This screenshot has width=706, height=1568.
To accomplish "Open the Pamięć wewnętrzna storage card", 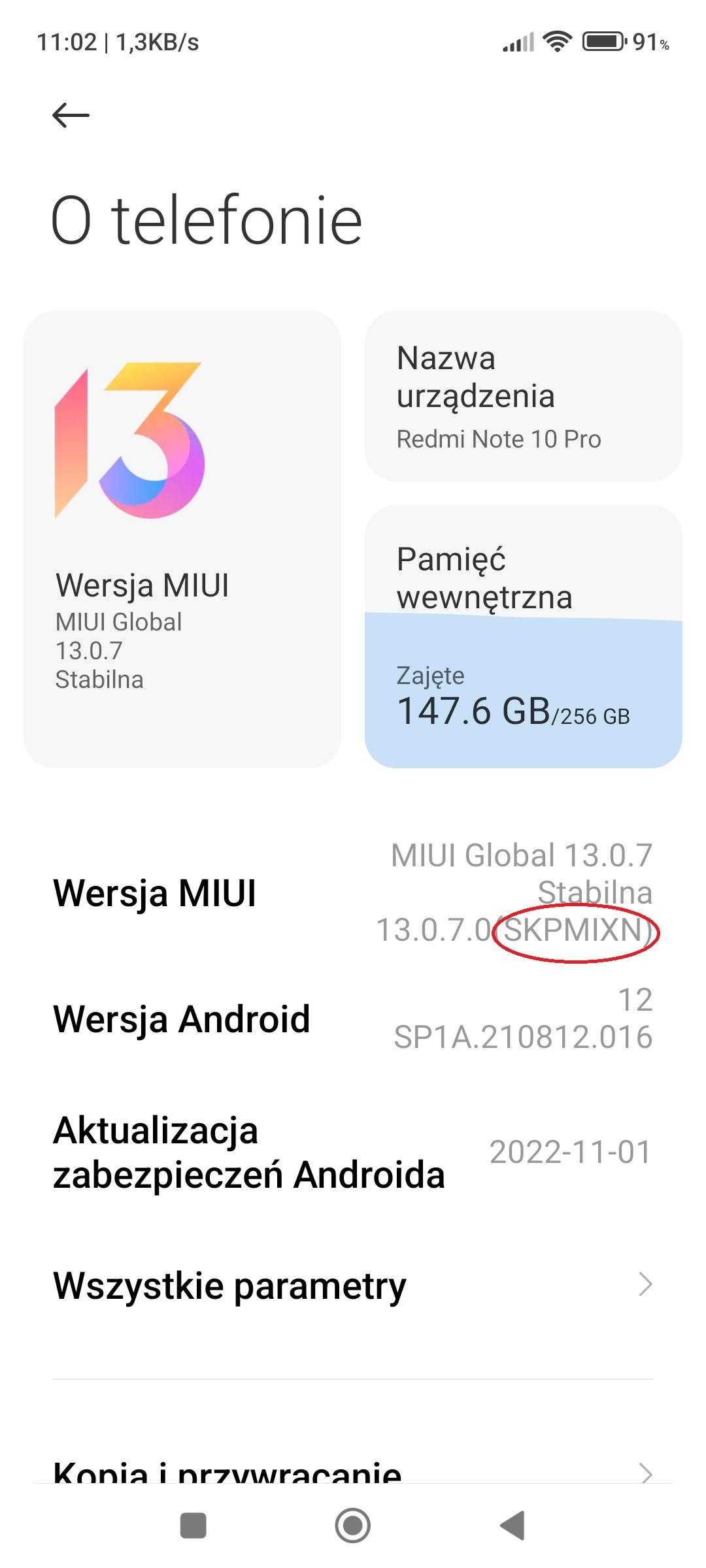I will point(523,636).
